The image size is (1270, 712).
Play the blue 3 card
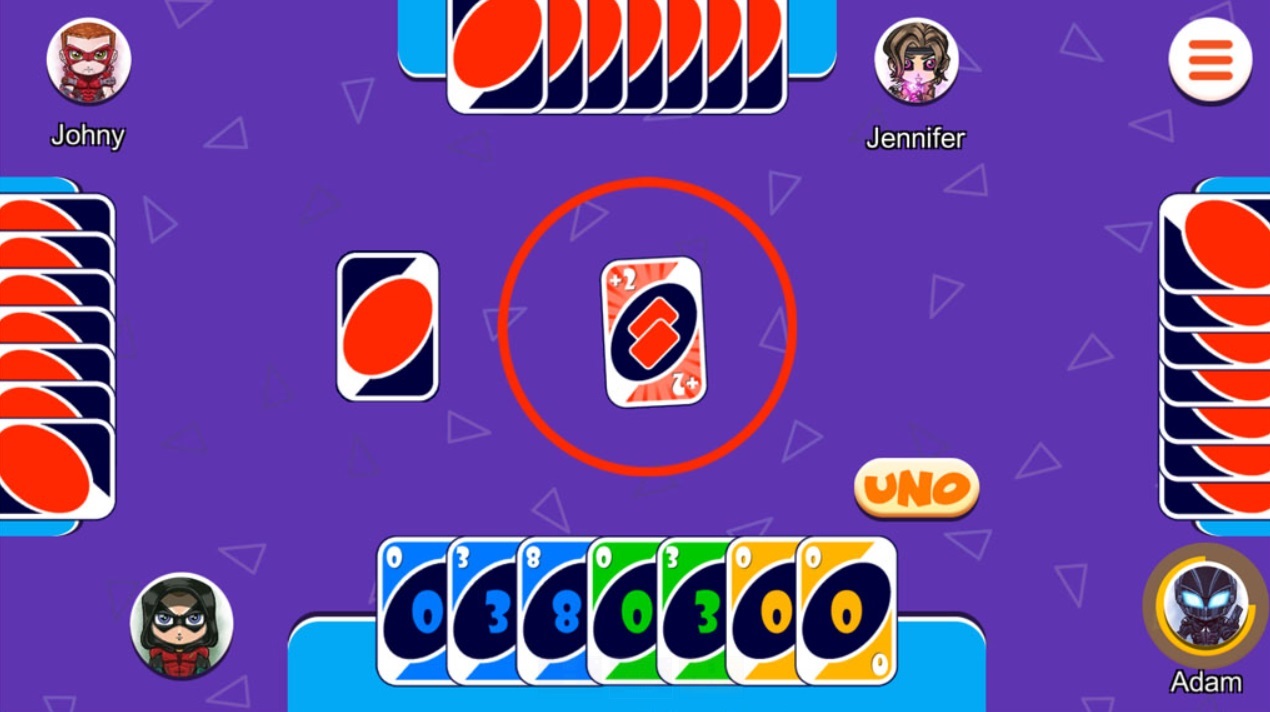pos(481,612)
